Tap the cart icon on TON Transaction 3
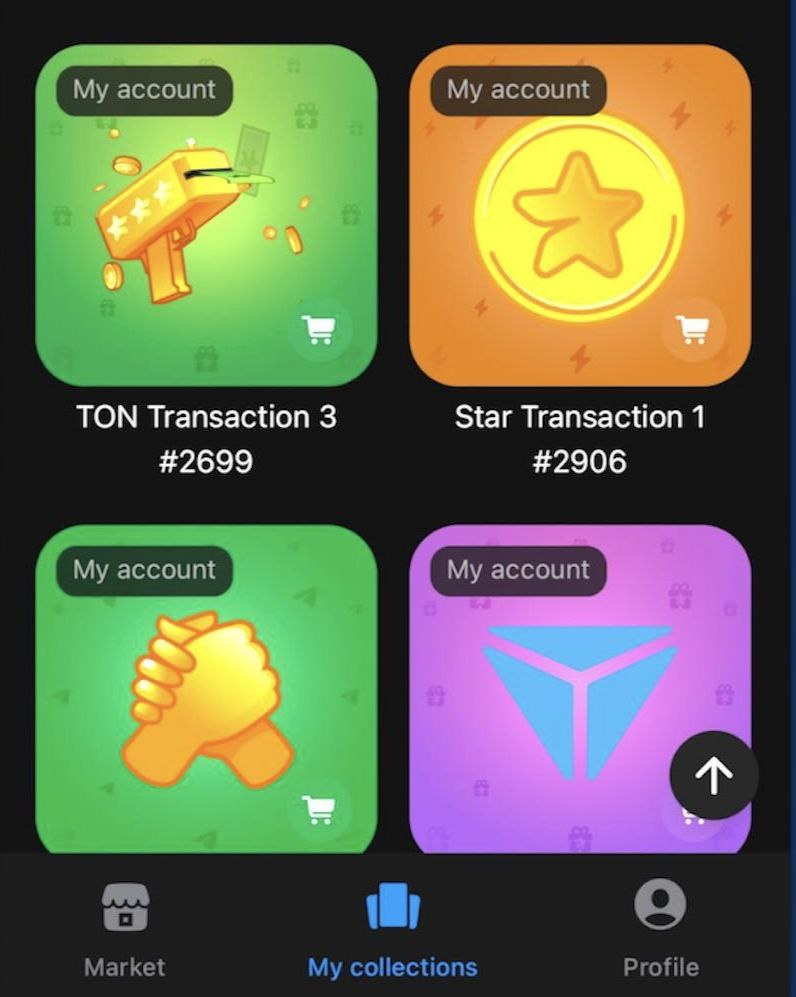Viewport: 796px width, 997px height. [x=319, y=329]
